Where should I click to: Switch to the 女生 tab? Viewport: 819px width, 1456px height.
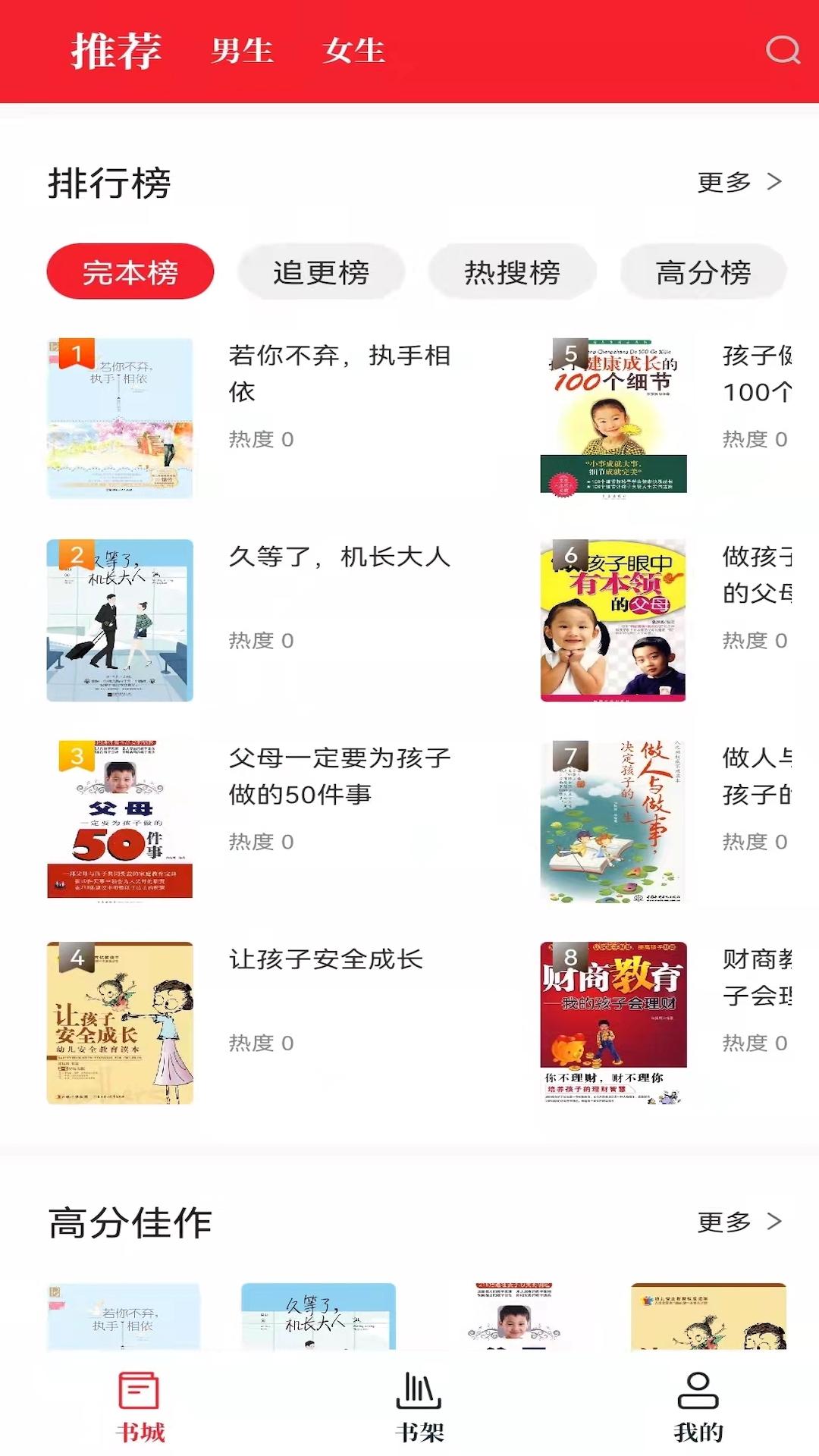coord(354,52)
